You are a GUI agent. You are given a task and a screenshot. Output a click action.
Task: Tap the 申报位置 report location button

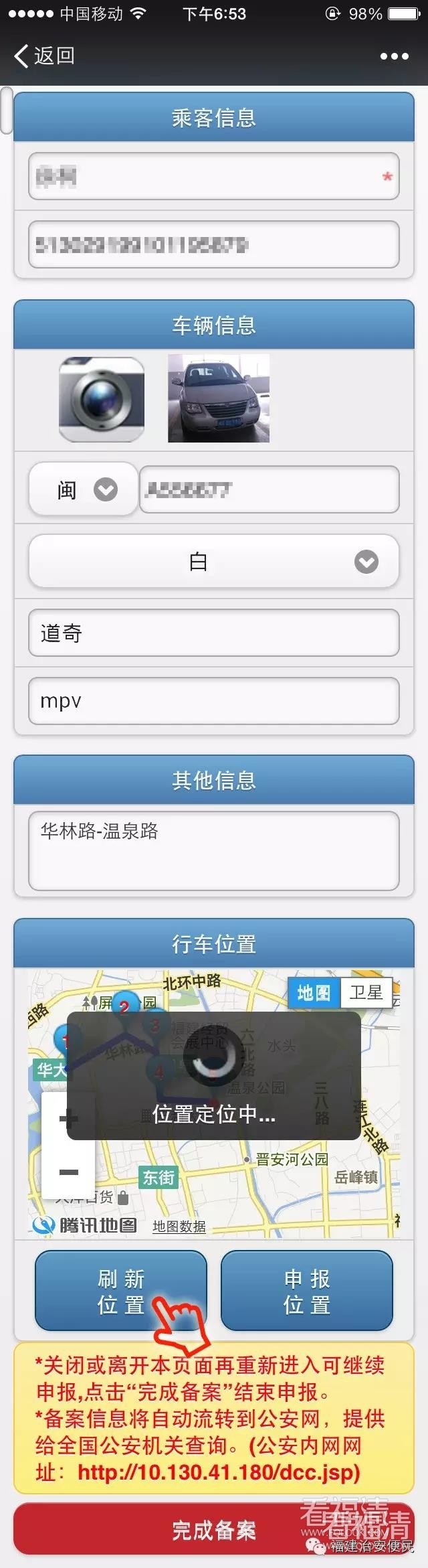click(x=306, y=1291)
